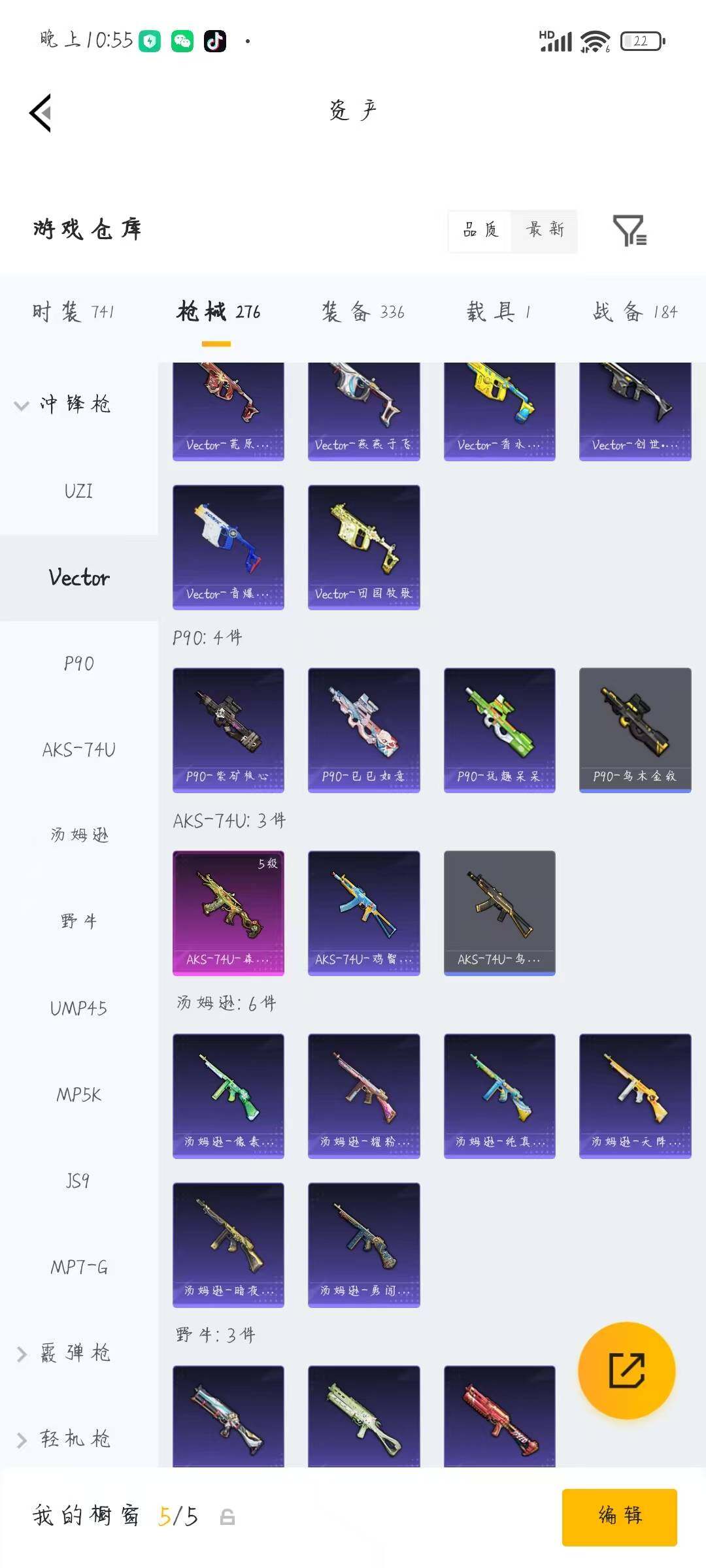Image resolution: width=706 pixels, height=1568 pixels.
Task: Open the P90-玩趣呆呆 skin card
Action: tap(499, 730)
